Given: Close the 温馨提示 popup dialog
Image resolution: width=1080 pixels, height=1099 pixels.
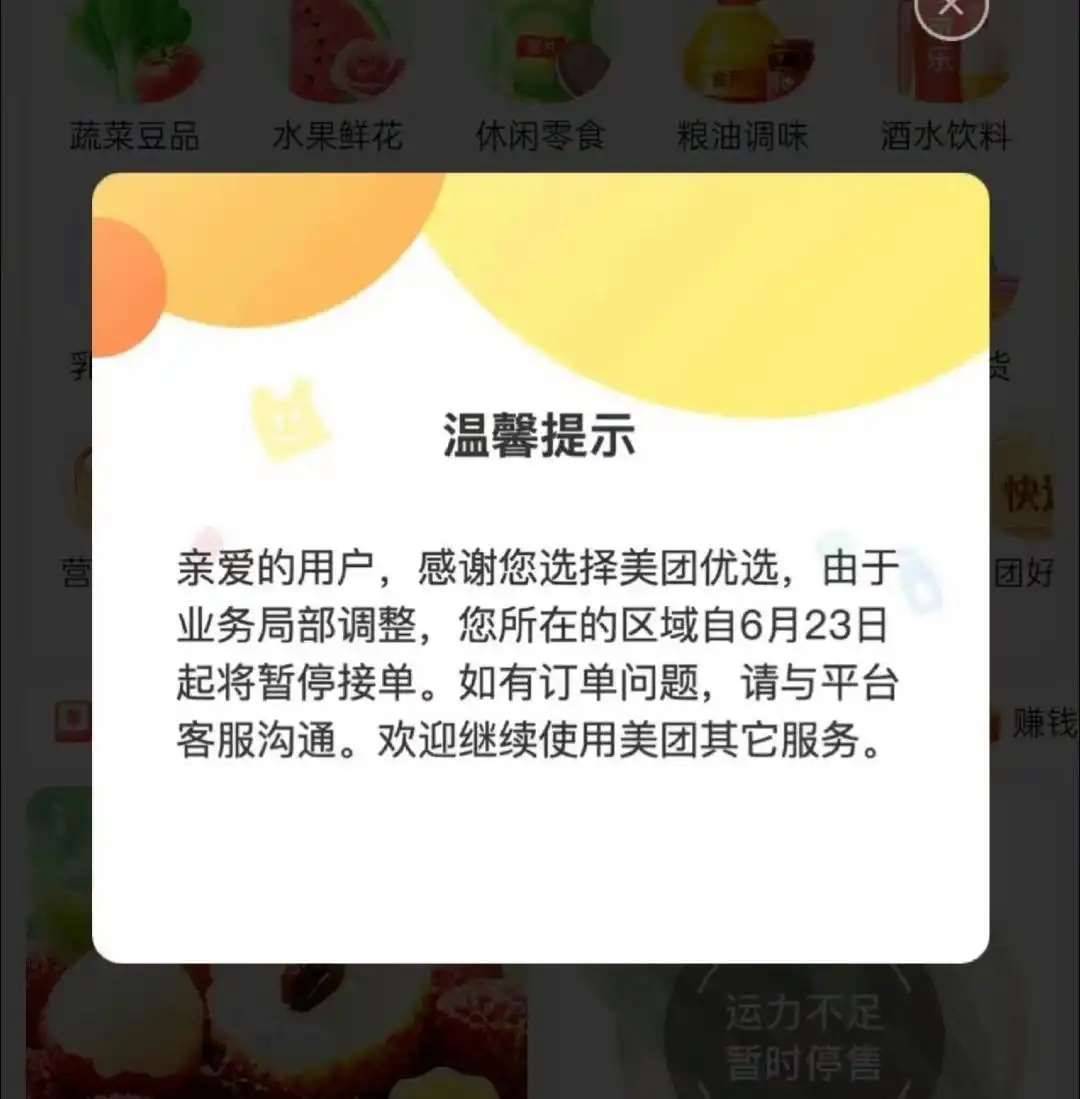Looking at the screenshot, I should (x=951, y=8).
